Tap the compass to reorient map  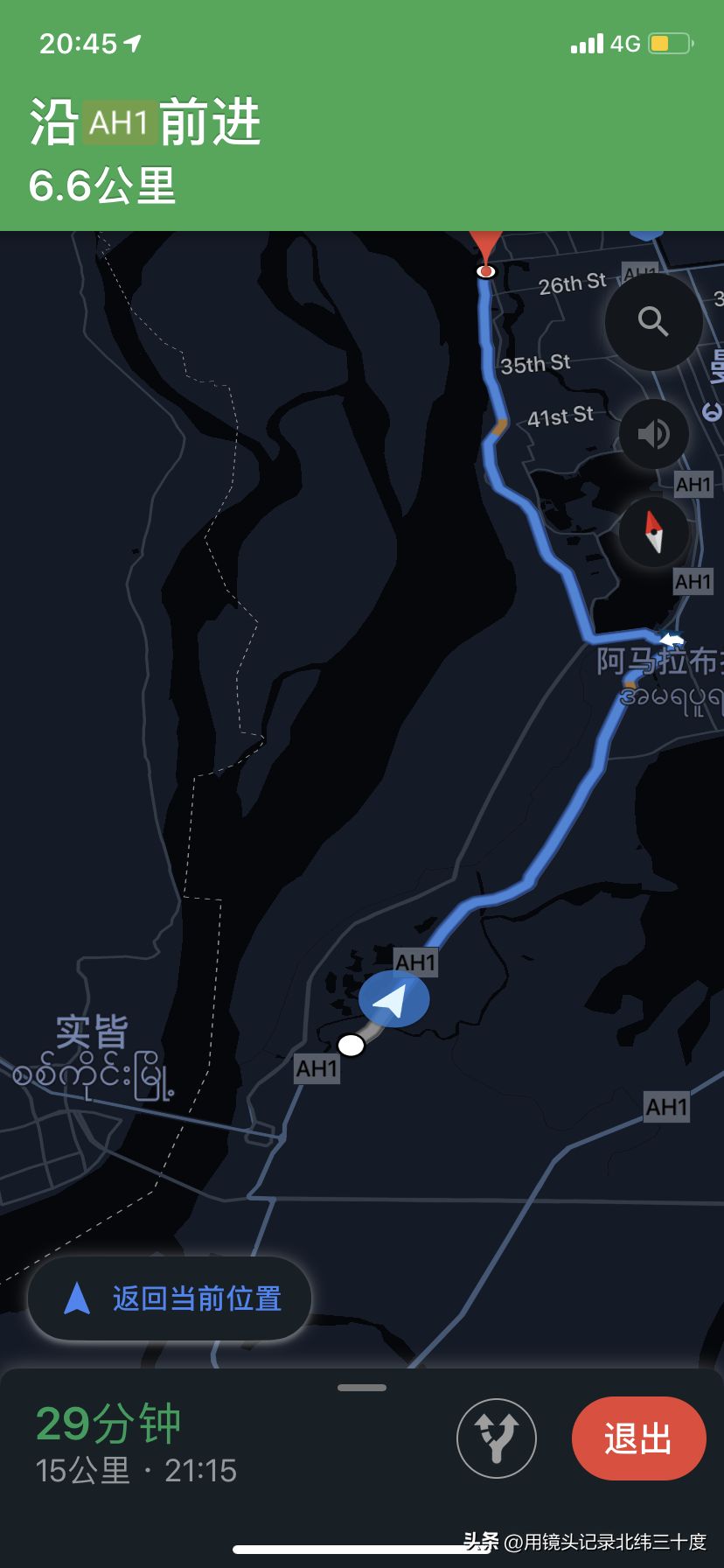pos(653,532)
